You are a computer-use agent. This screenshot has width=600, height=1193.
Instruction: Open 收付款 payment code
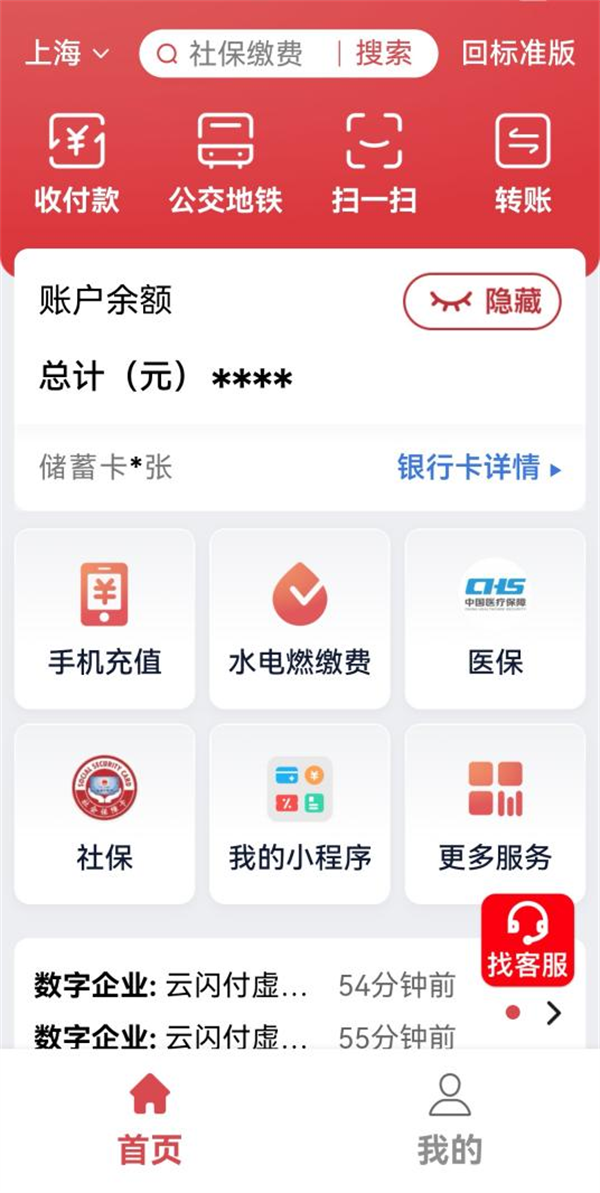pyautogui.click(x=77, y=164)
